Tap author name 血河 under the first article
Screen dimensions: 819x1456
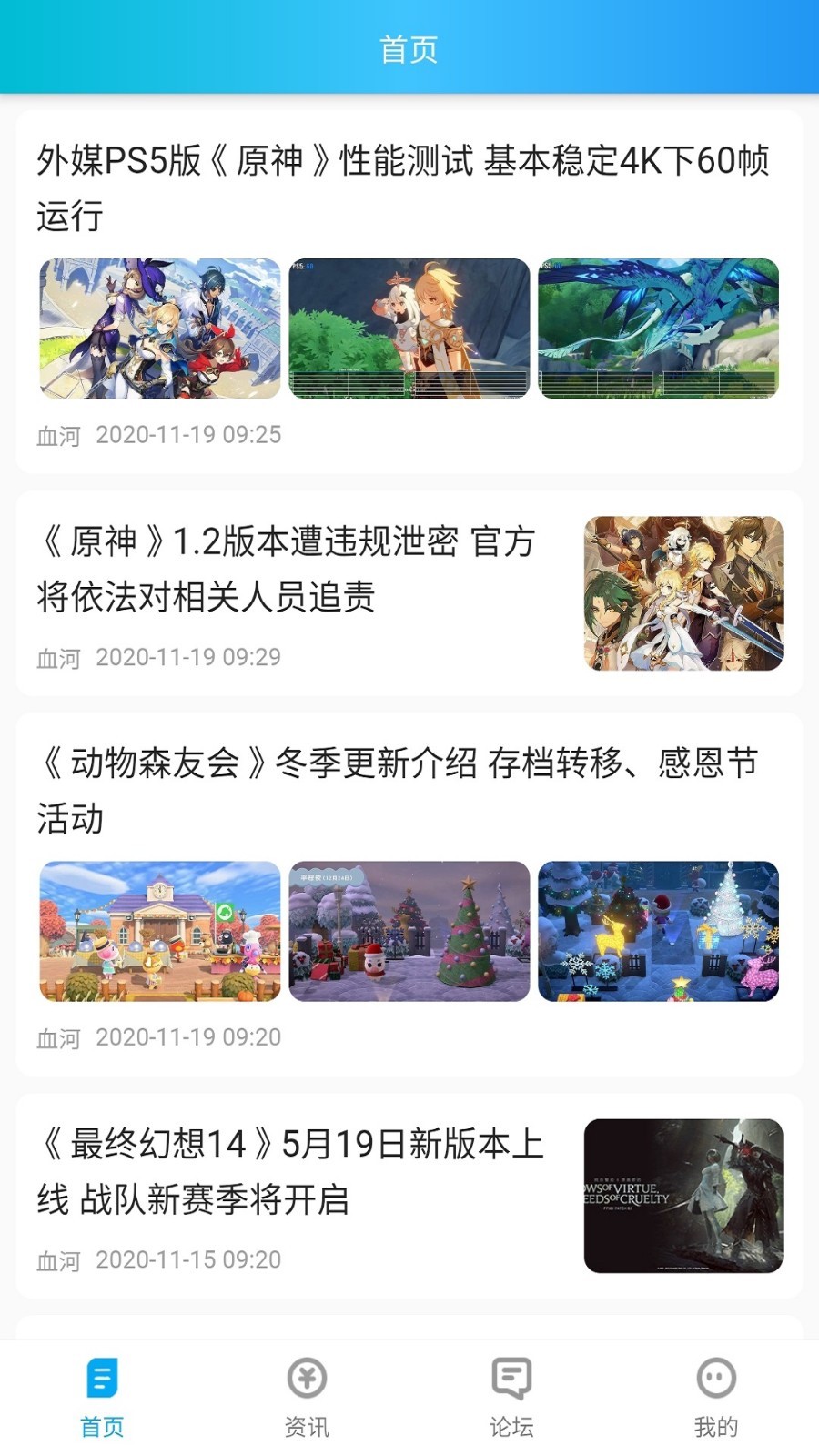(56, 434)
